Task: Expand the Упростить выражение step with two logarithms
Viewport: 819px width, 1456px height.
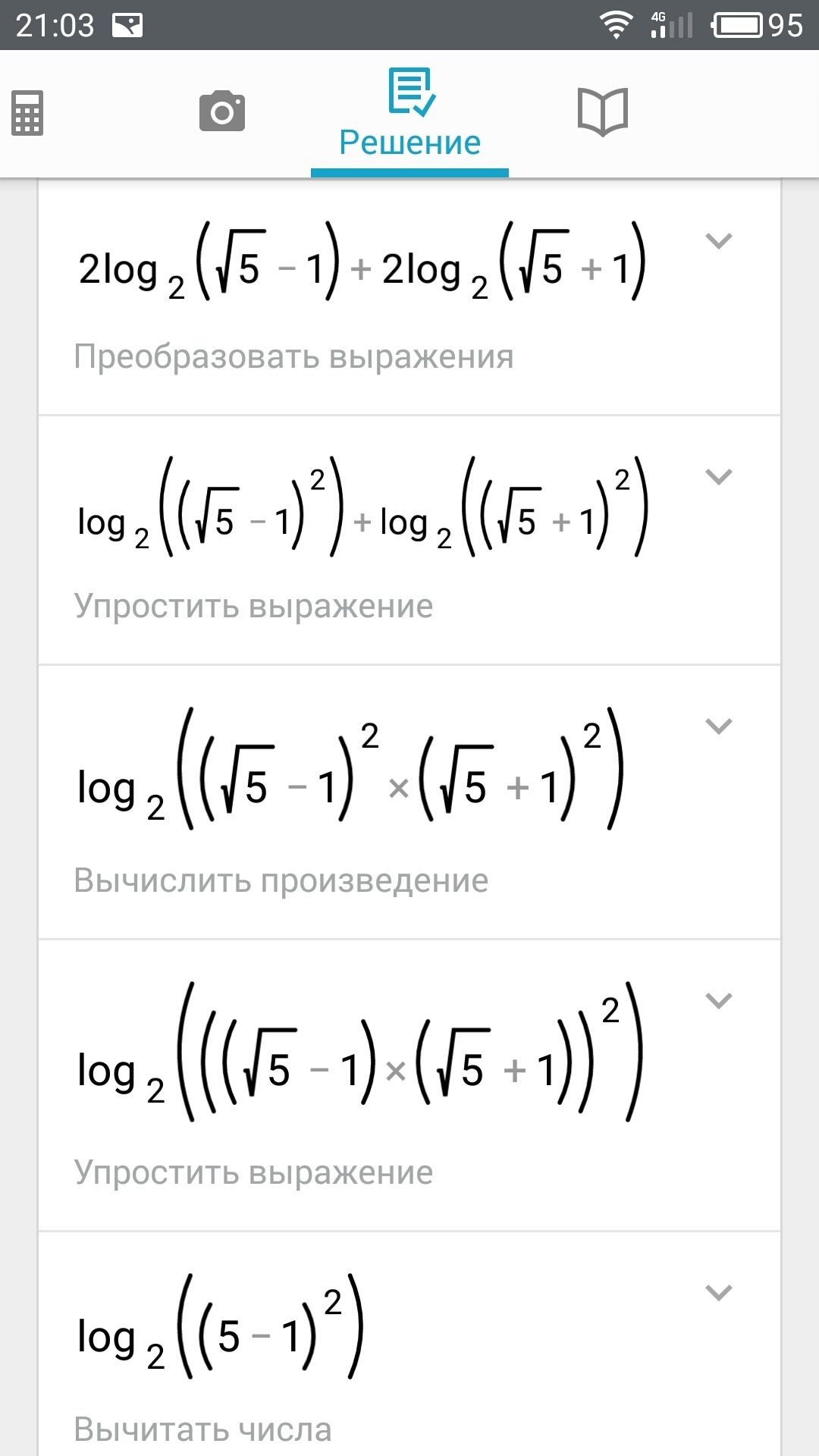Action: coord(718,477)
